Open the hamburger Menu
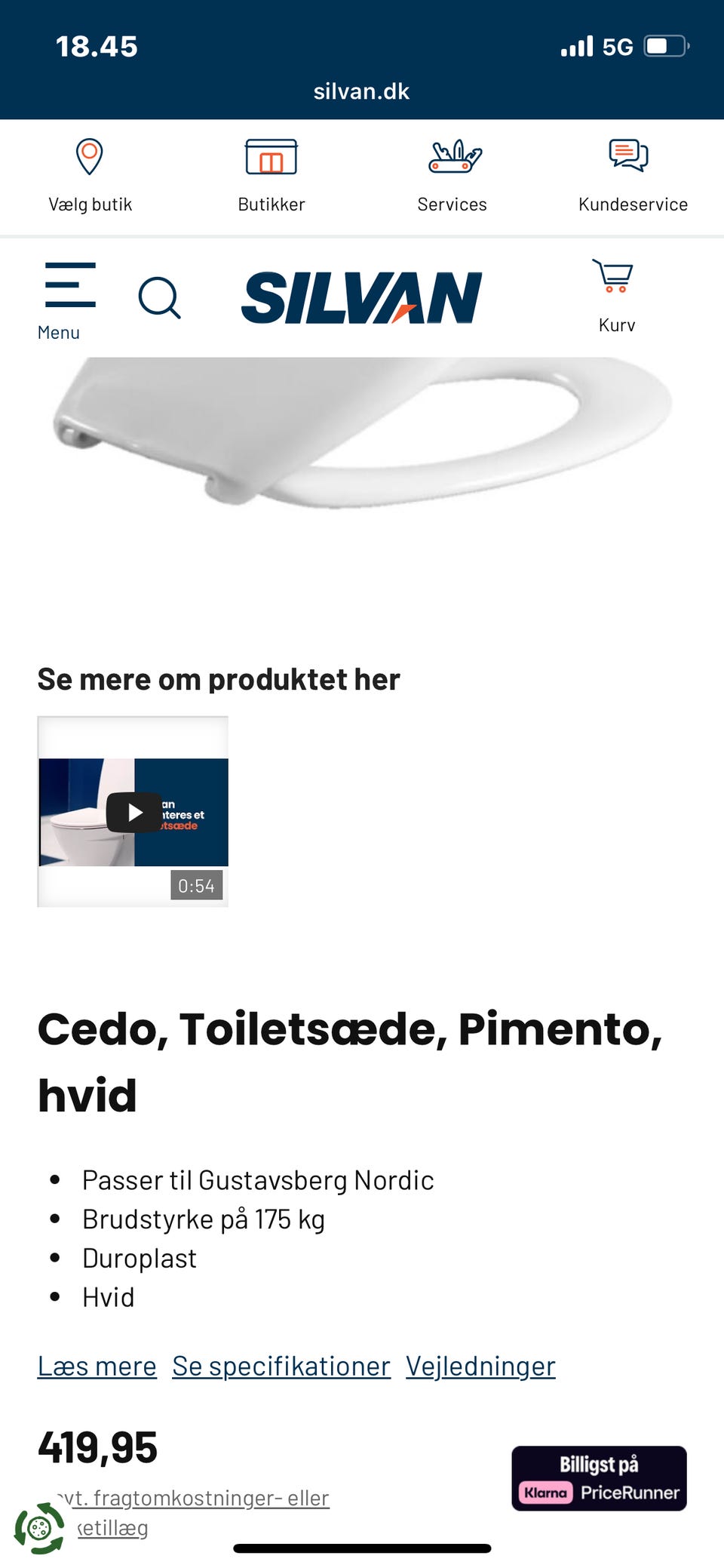Viewport: 724px width, 1568px height. [x=69, y=284]
